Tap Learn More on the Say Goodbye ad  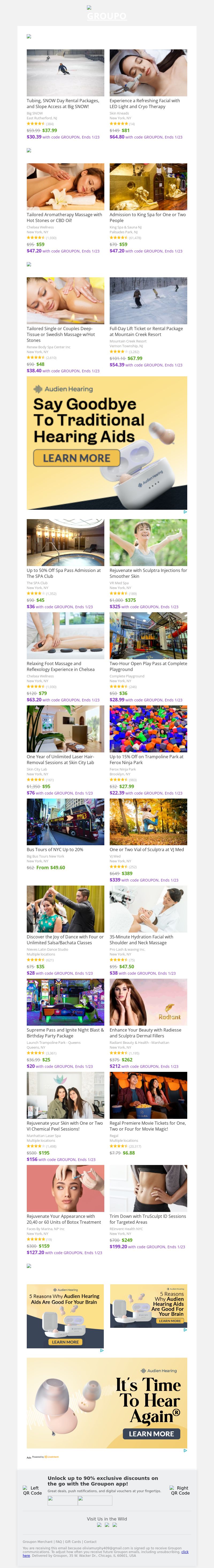point(76,458)
